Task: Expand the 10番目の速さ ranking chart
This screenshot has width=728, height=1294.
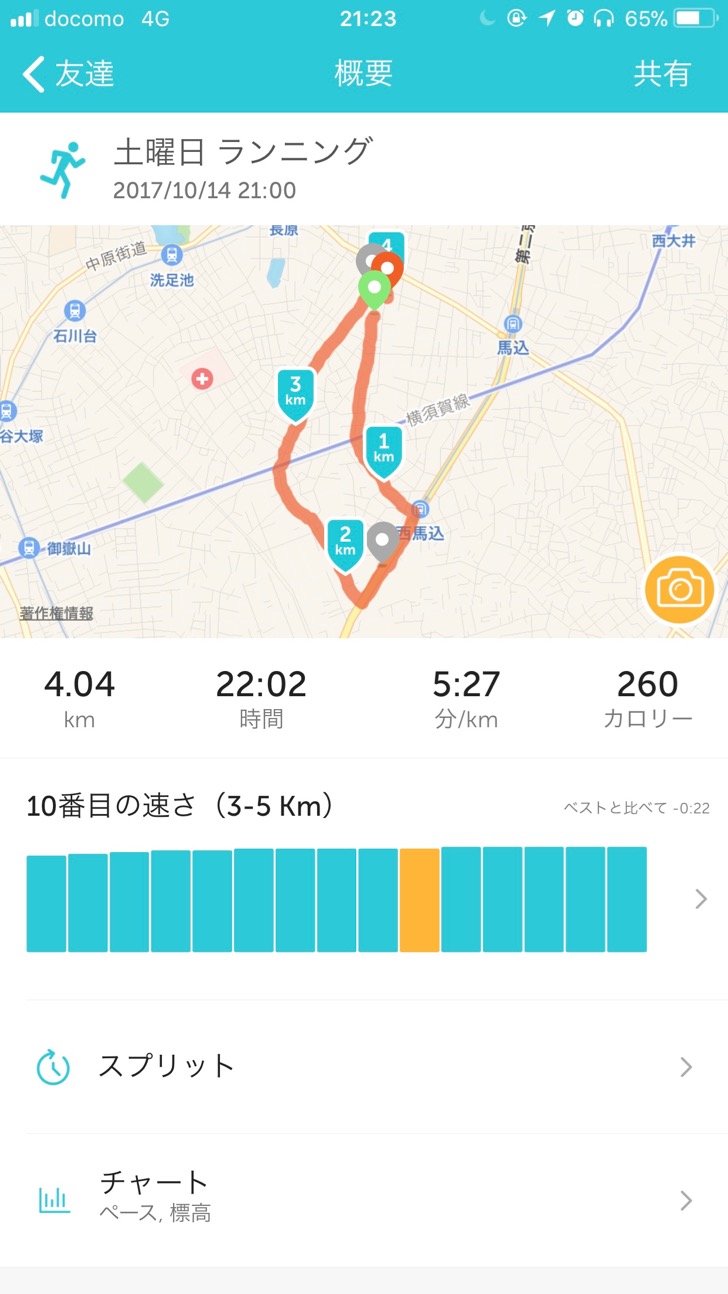Action: click(x=700, y=899)
